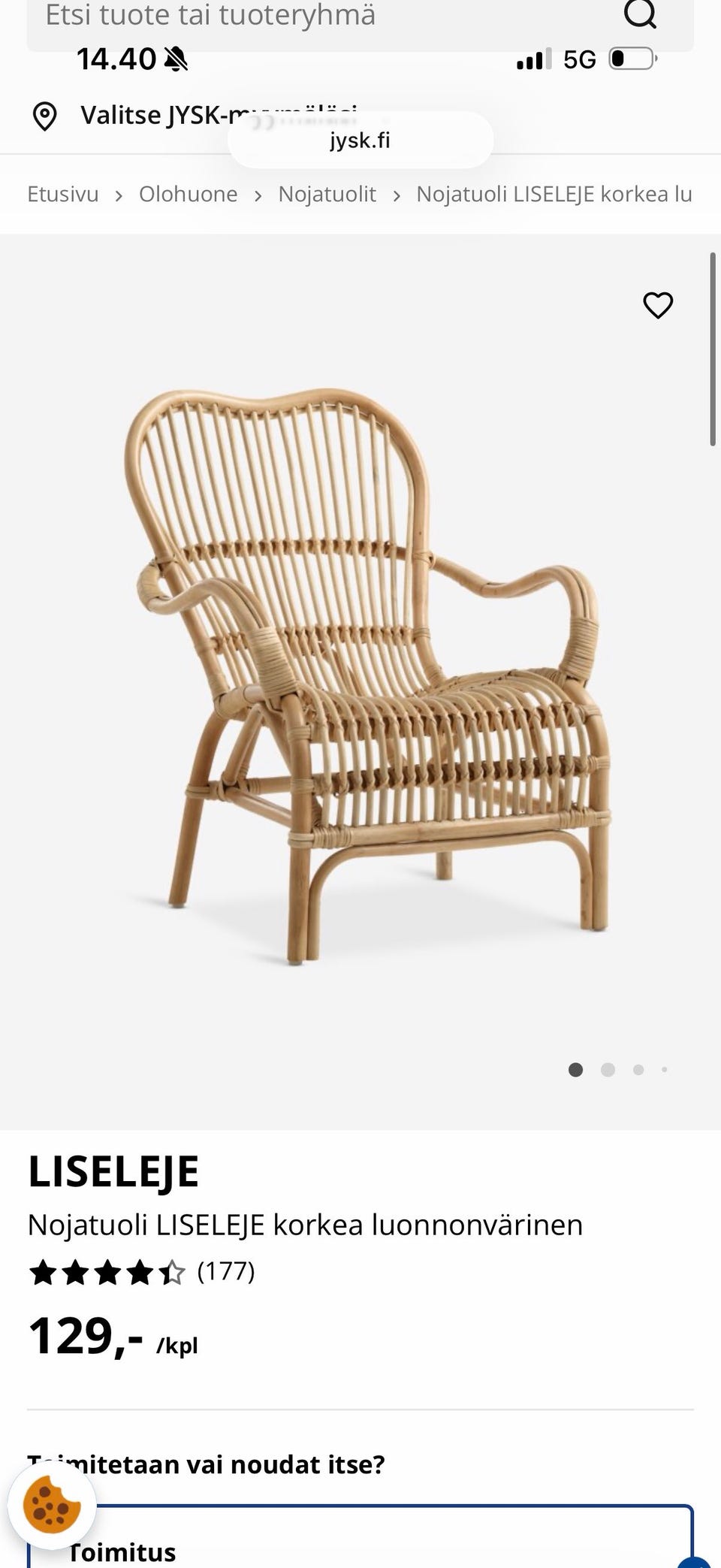Add LISELEJE chair to favorites
Screen dimensions: 721x1568
(x=658, y=305)
